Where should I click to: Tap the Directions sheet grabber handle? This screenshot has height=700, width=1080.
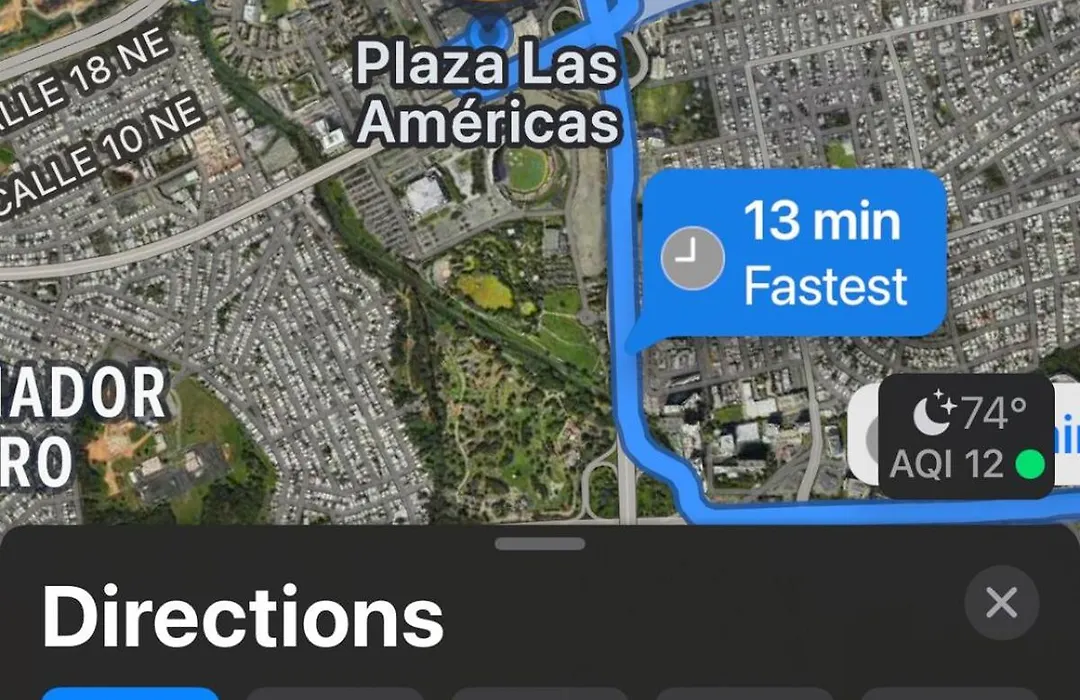540,544
